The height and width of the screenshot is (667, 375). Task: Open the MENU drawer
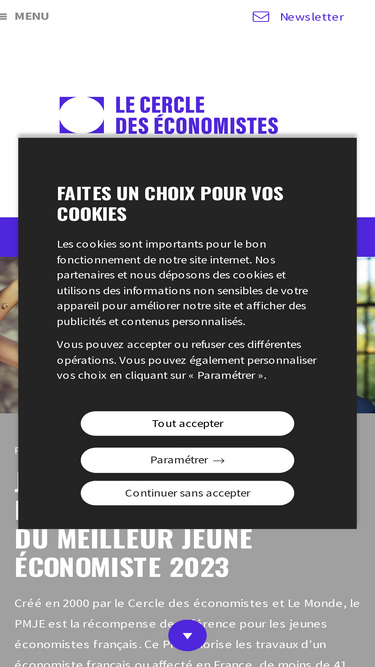24,17
